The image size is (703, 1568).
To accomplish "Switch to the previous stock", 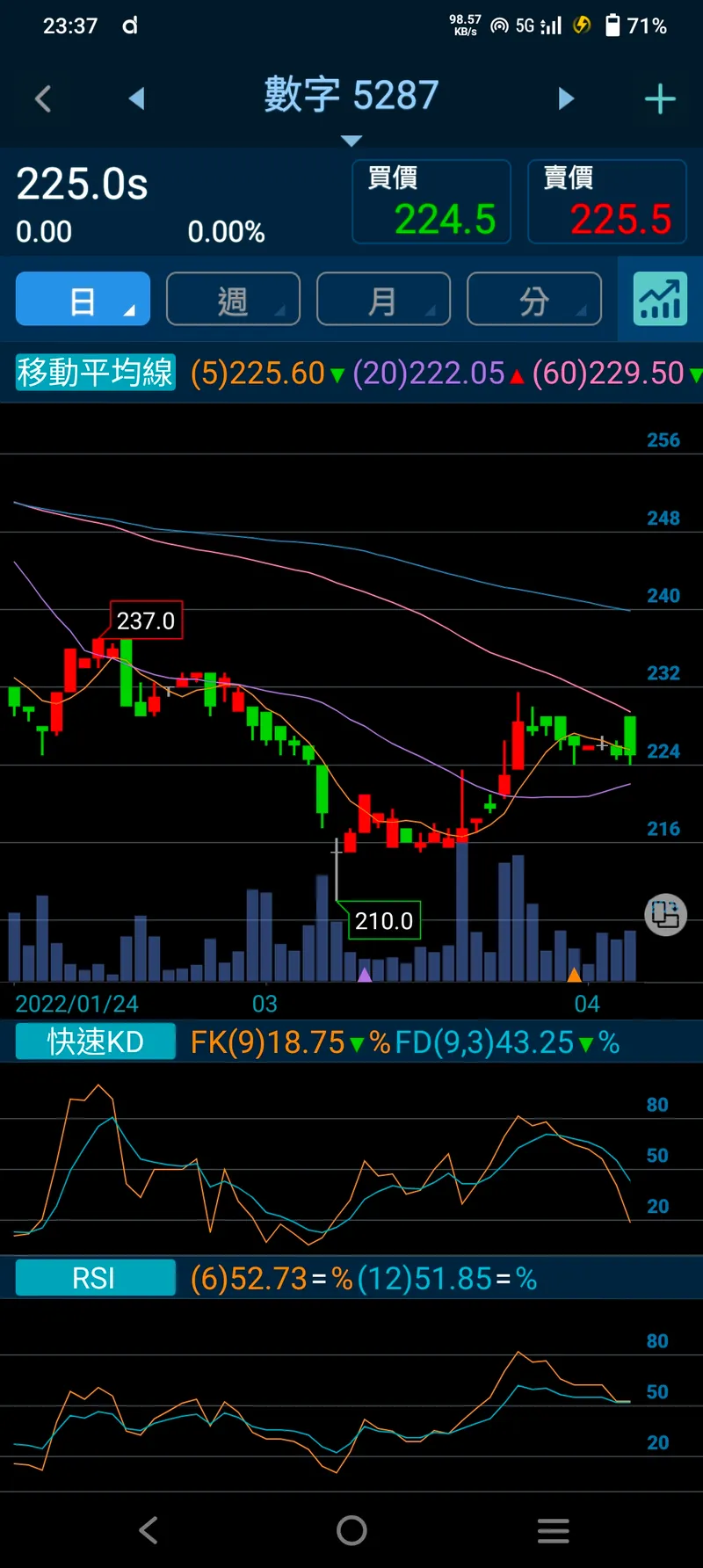I will [136, 98].
